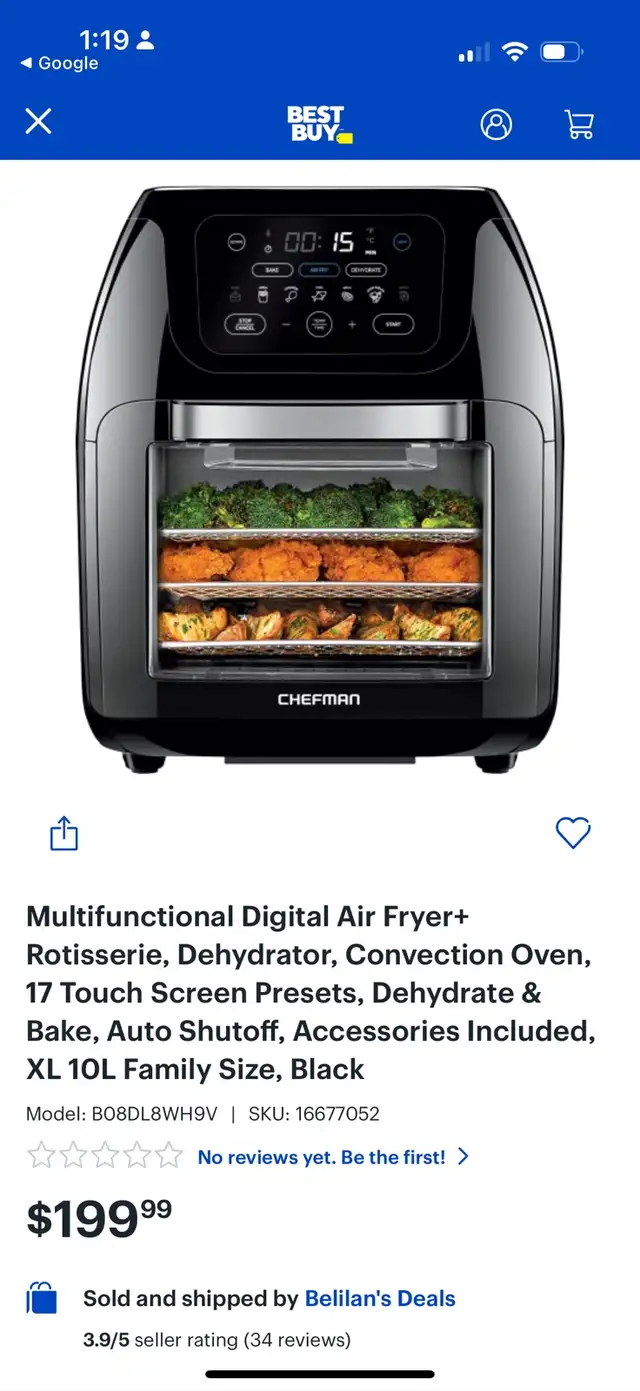Open the account profile icon
Viewport: 640px width, 1391px height.
[496, 124]
